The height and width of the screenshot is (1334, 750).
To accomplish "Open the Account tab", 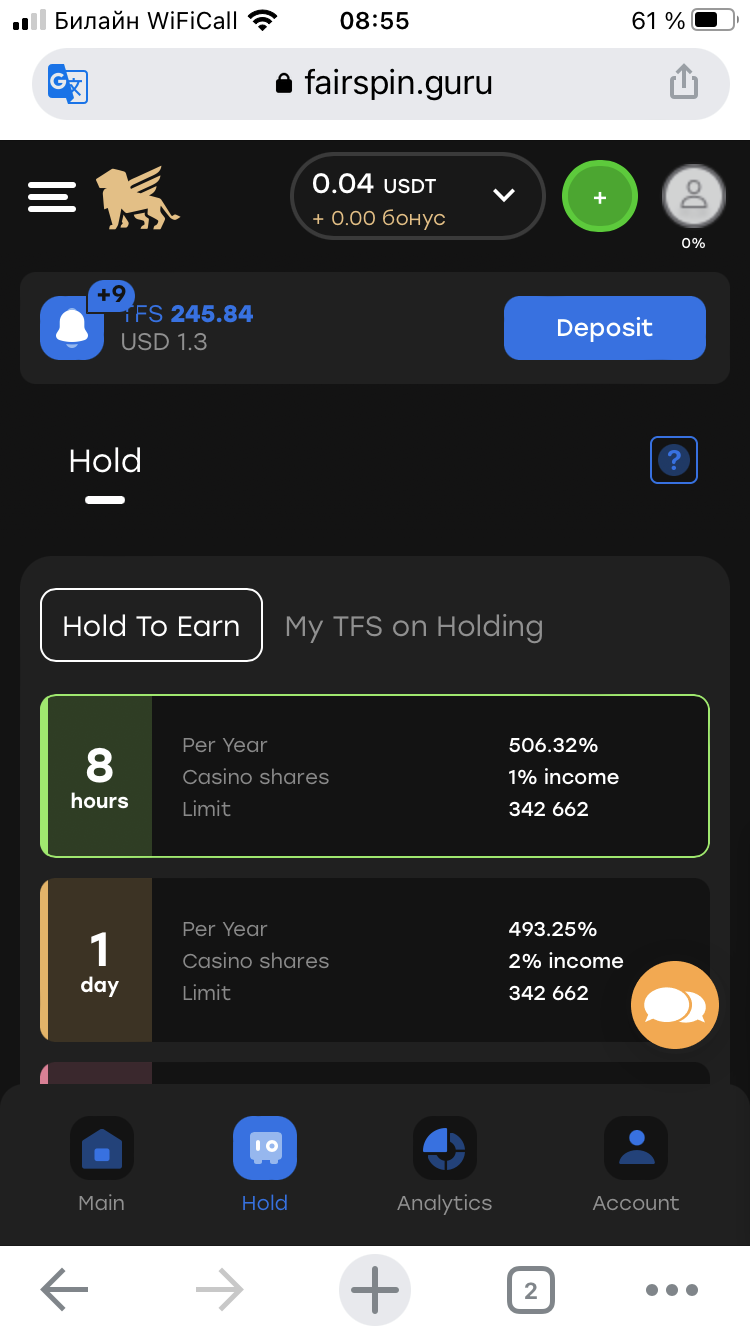I will tap(635, 1165).
